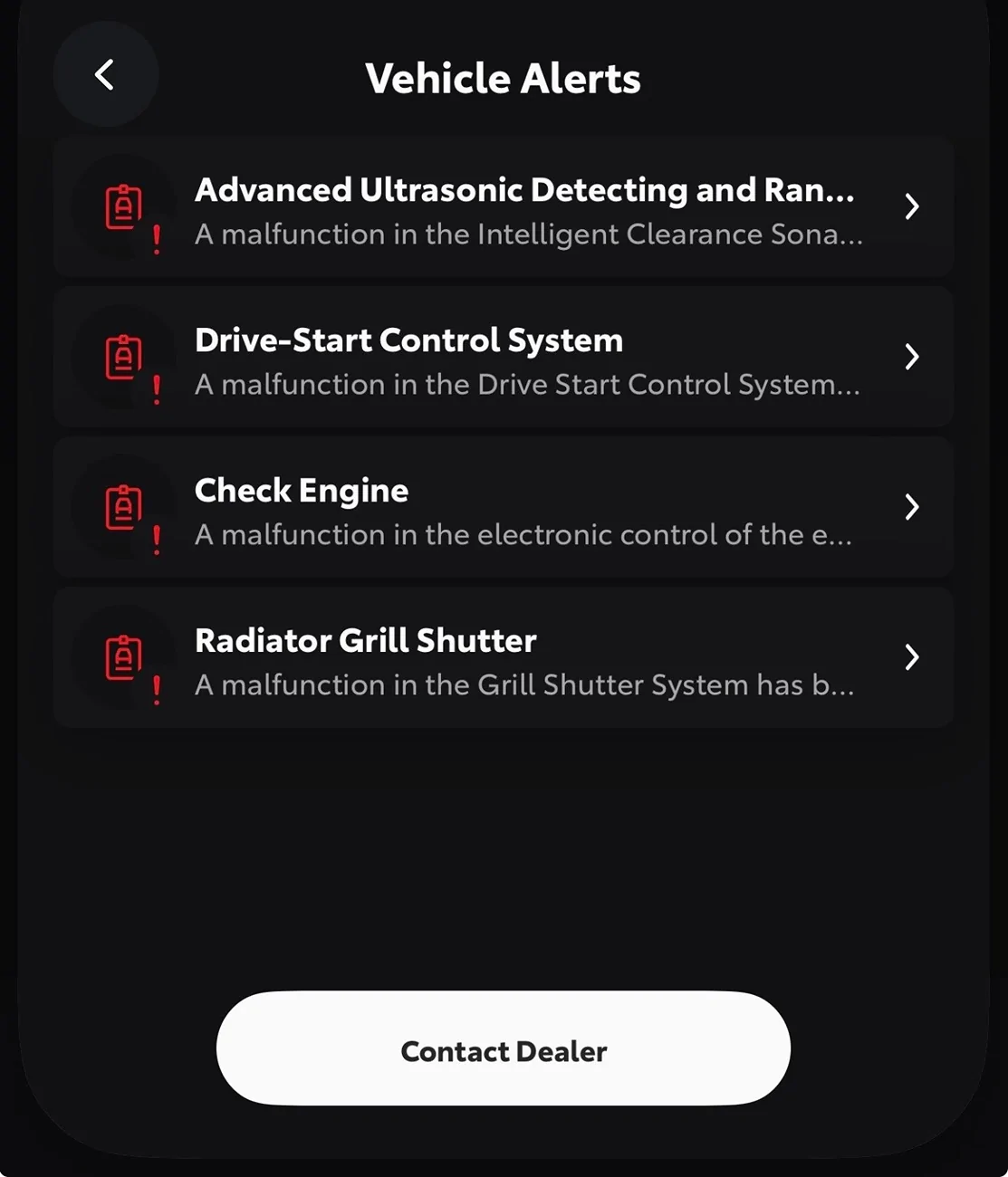Click the Radiator Grill Shutter alert icon
The image size is (1008, 1177).
point(123,657)
